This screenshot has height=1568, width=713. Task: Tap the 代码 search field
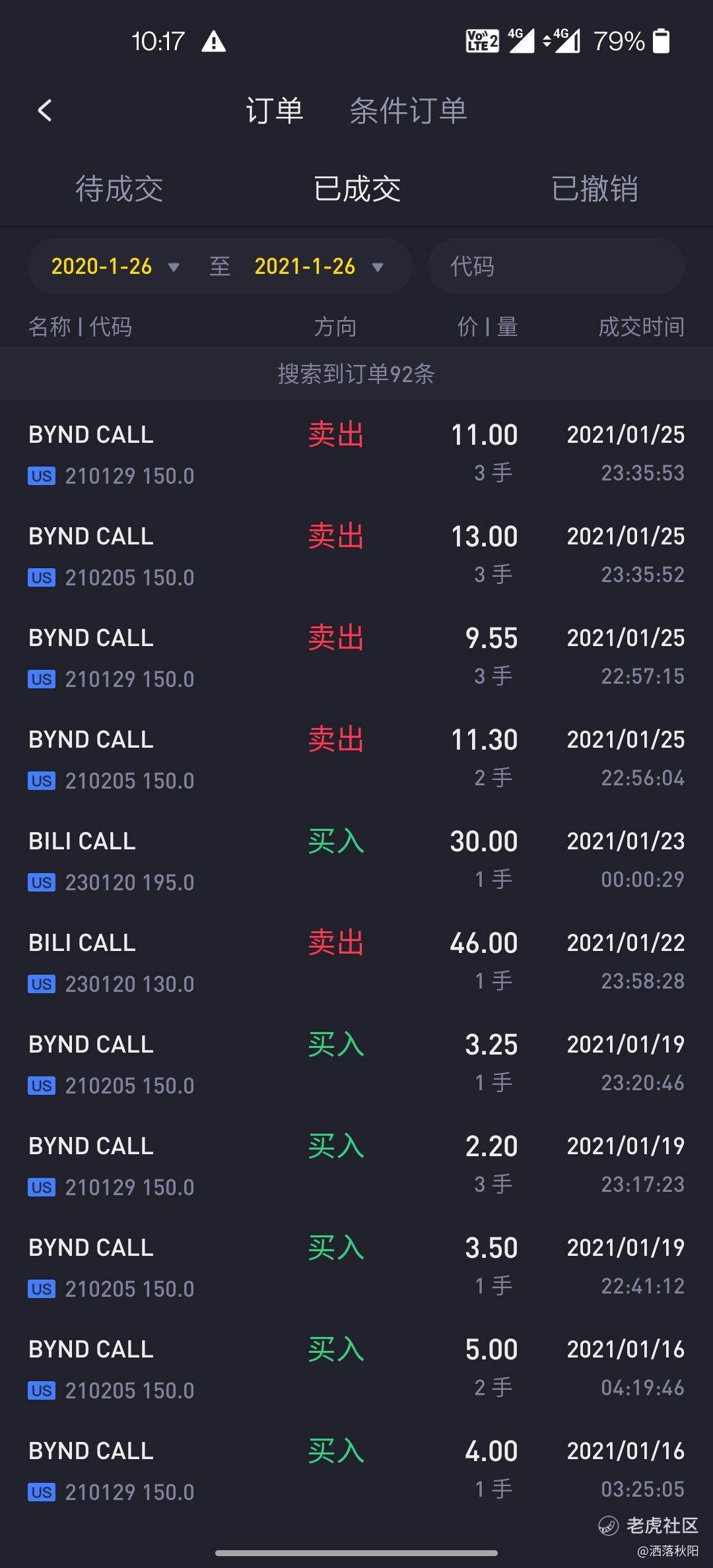pyautogui.click(x=557, y=267)
